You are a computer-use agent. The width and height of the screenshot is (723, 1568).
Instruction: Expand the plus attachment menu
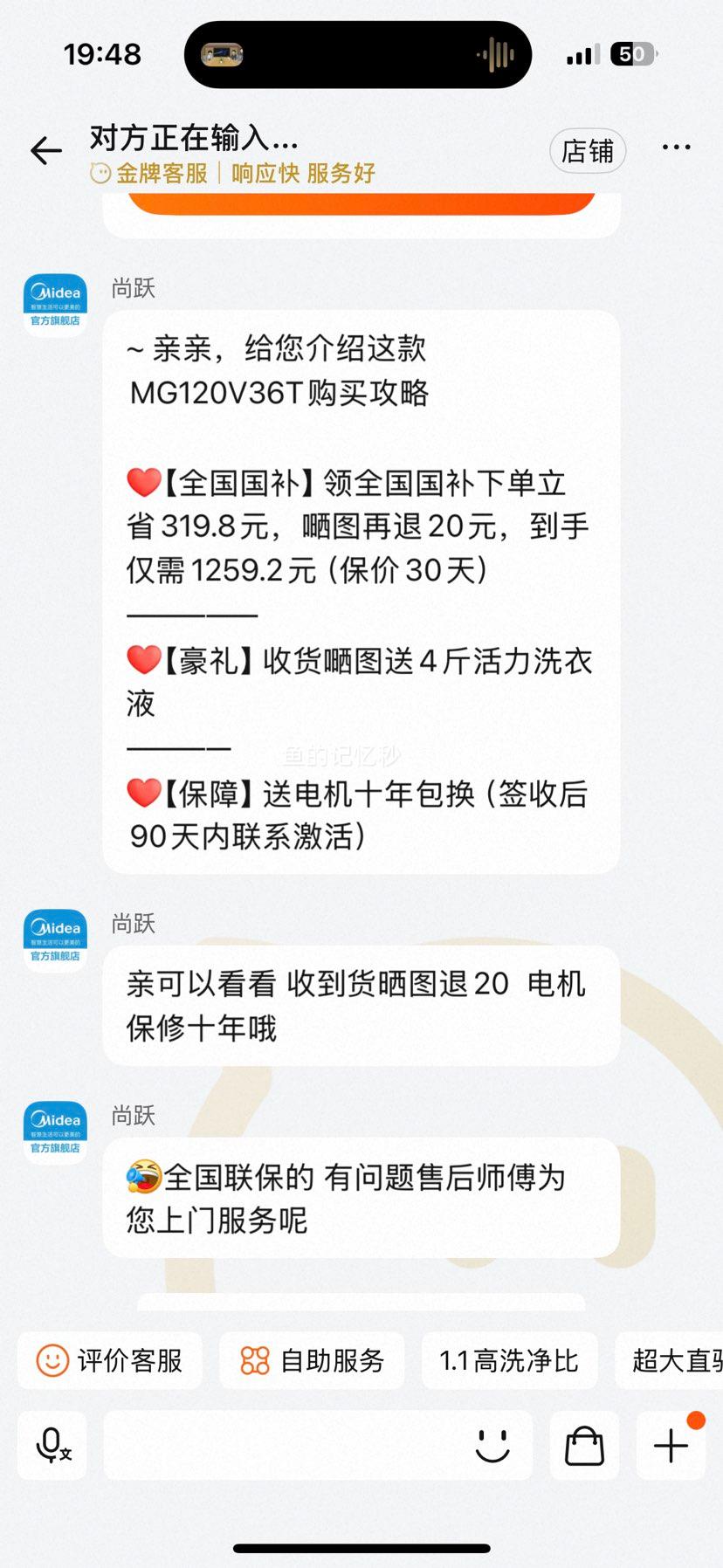pyautogui.click(x=671, y=1445)
